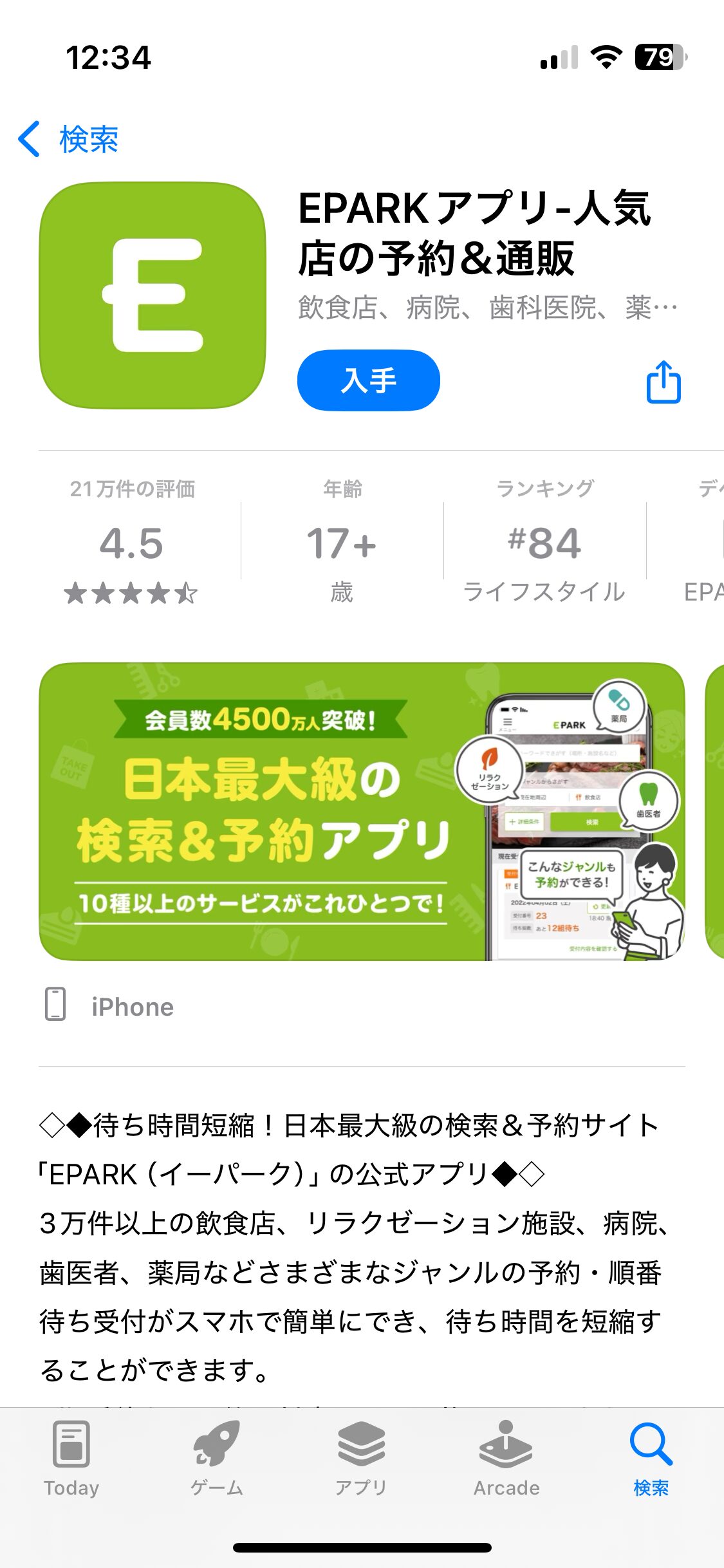Go back to 検索 results
Screen dimensions: 724x1568
69,139
